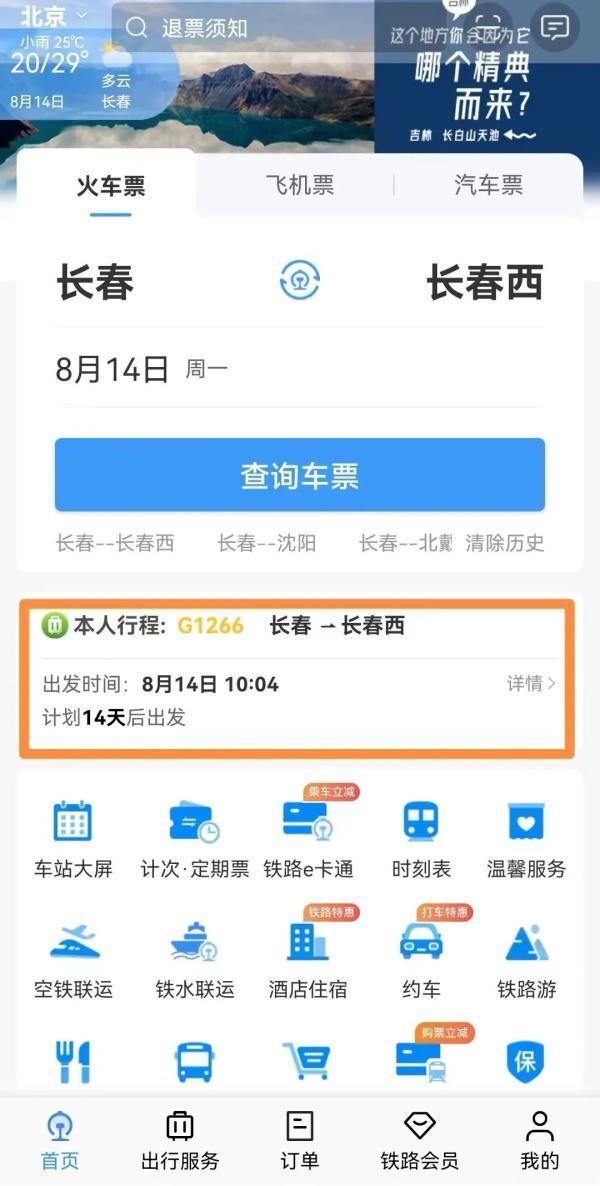The width and height of the screenshot is (600, 1186).
Task: Open the messages icon
Action: 554,27
